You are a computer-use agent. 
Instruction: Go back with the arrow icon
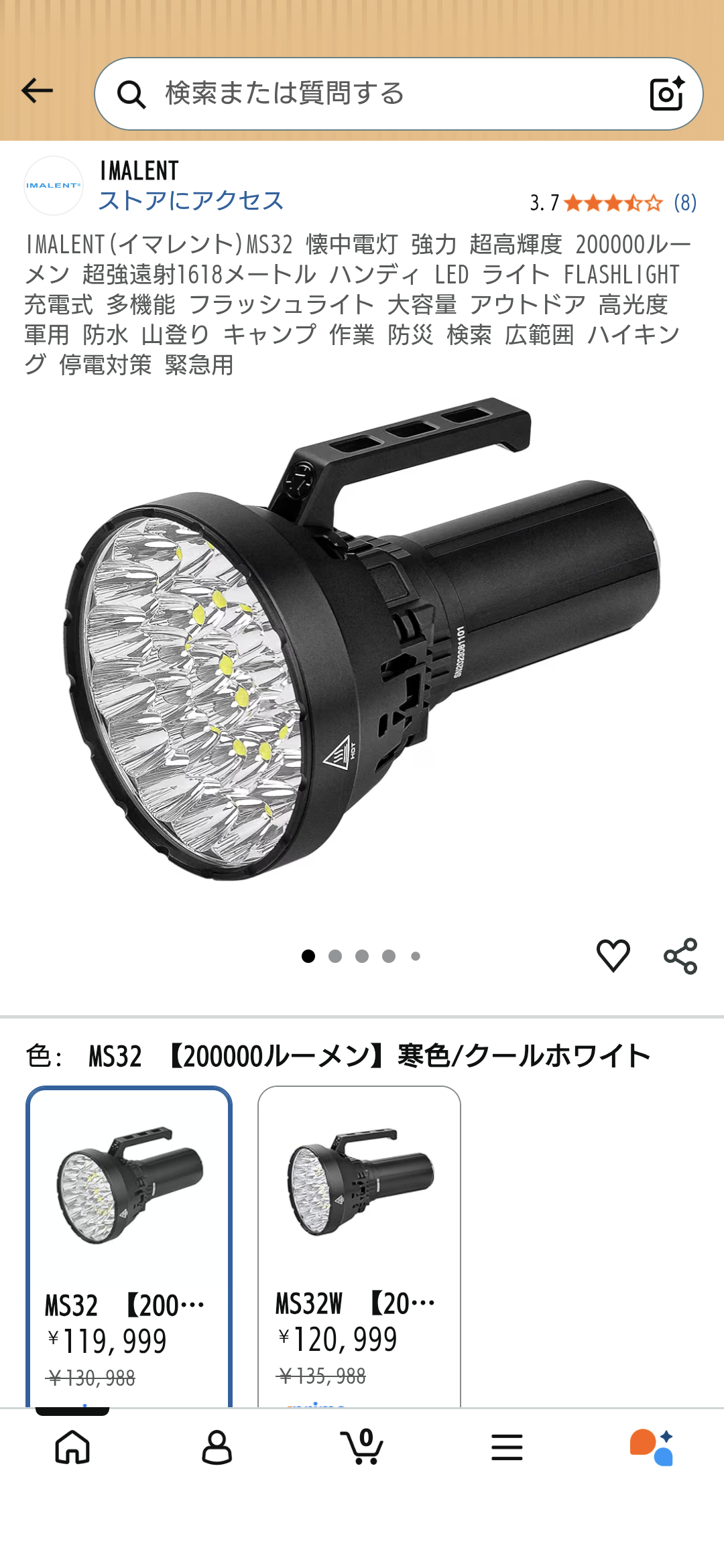[x=37, y=91]
